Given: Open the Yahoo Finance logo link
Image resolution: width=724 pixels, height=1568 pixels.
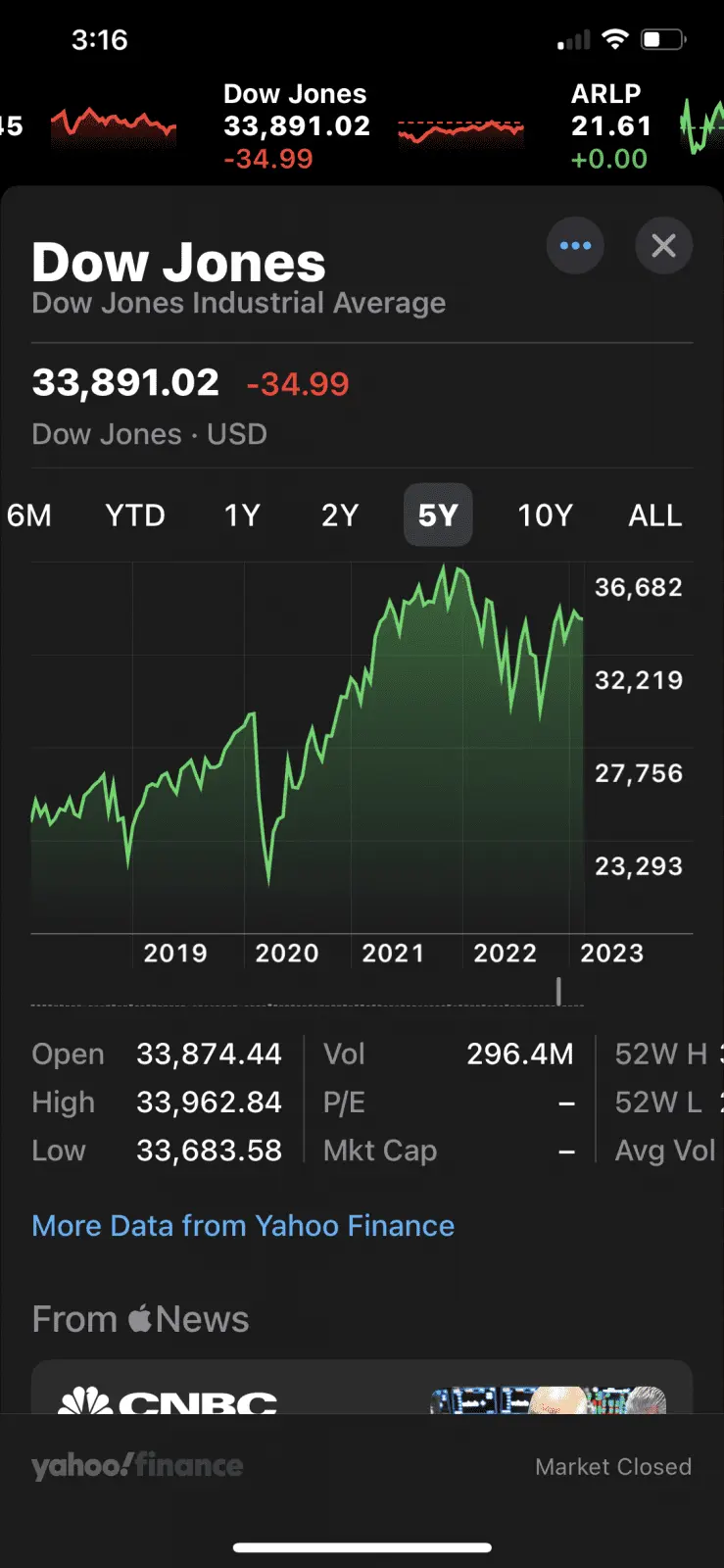Looking at the screenshot, I should click(x=137, y=1466).
